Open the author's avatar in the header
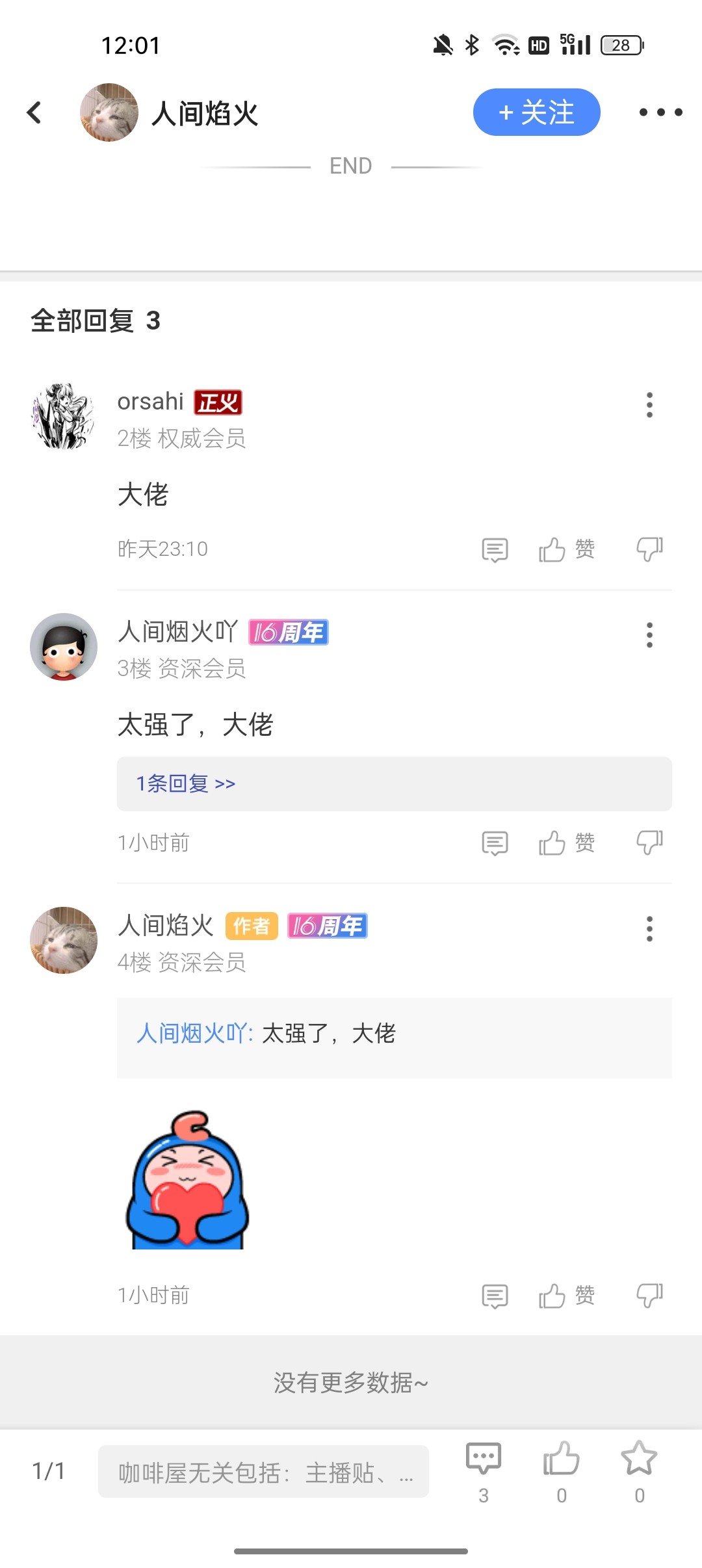The height and width of the screenshot is (1568, 702). [109, 112]
